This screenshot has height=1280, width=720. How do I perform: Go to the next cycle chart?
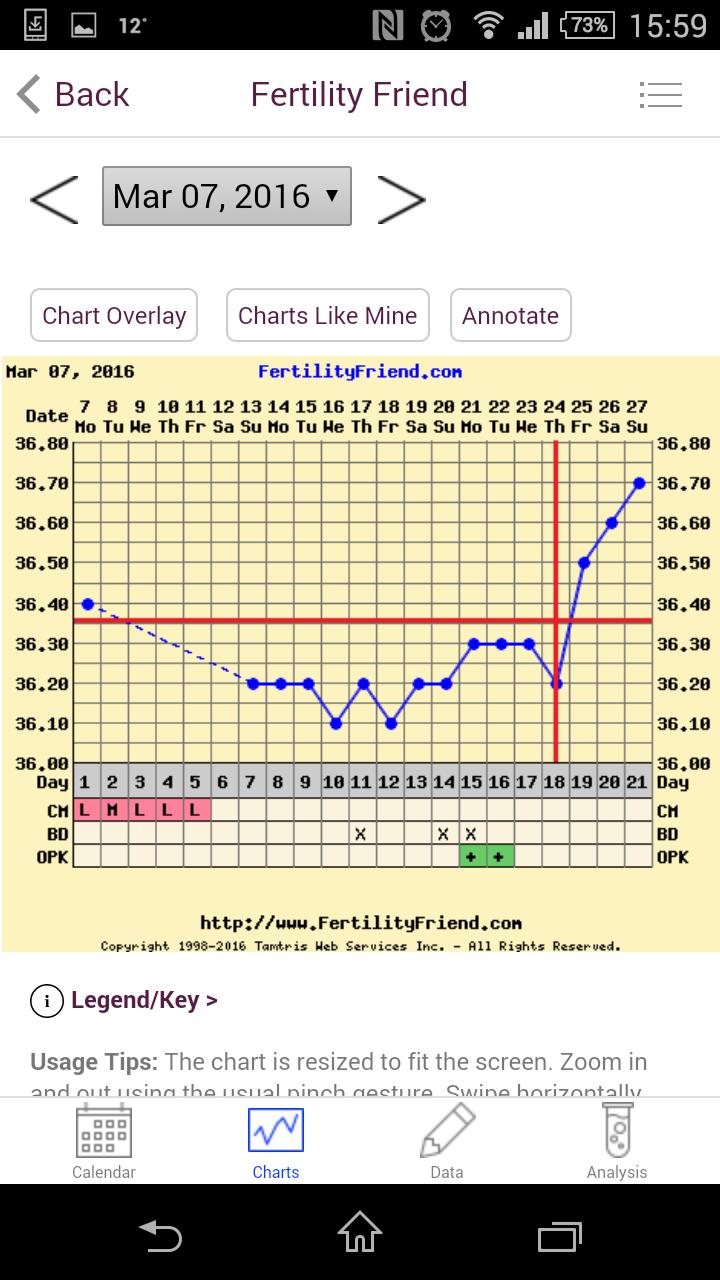click(401, 197)
